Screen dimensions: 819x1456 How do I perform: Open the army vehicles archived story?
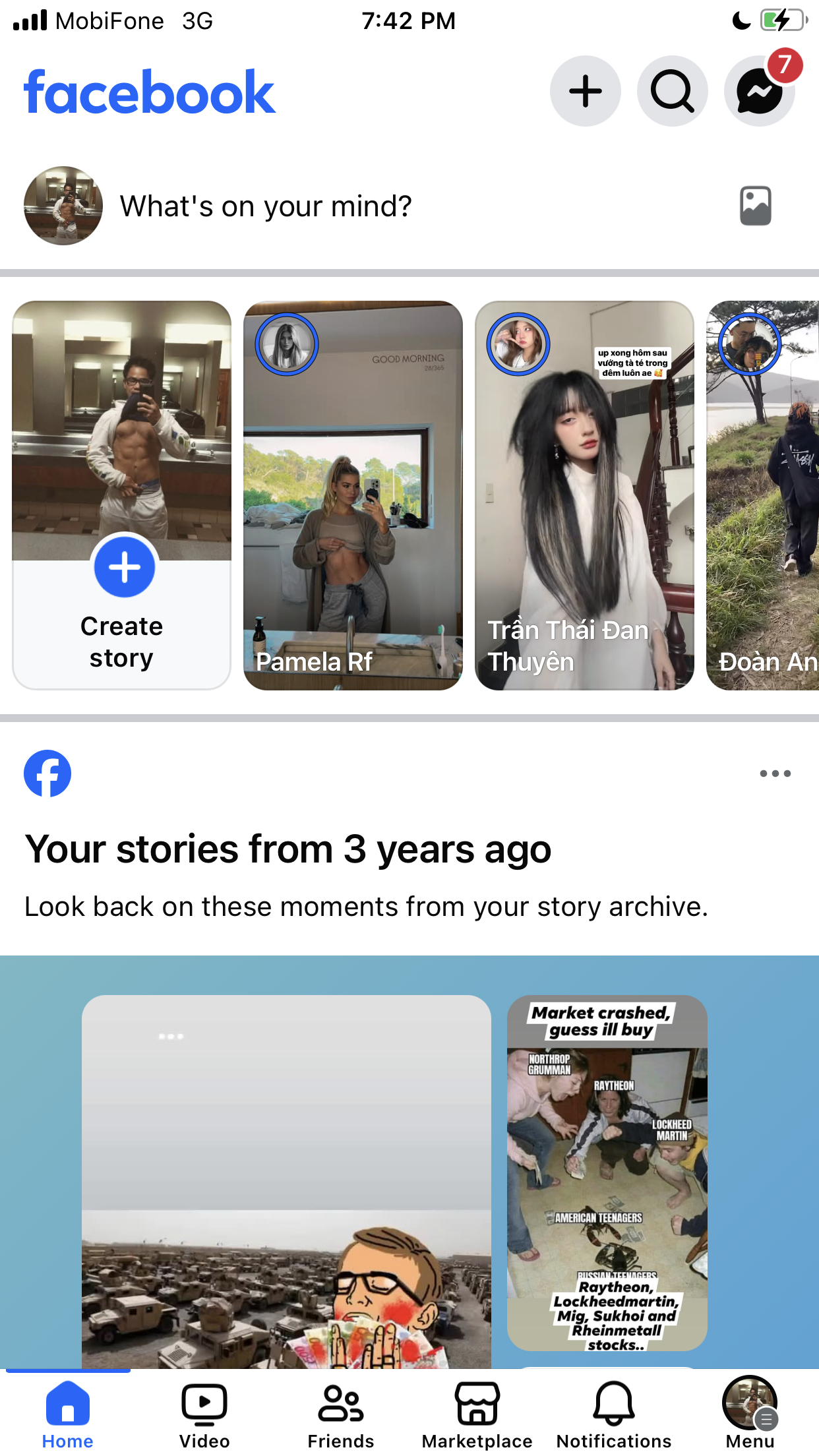[x=286, y=1182]
